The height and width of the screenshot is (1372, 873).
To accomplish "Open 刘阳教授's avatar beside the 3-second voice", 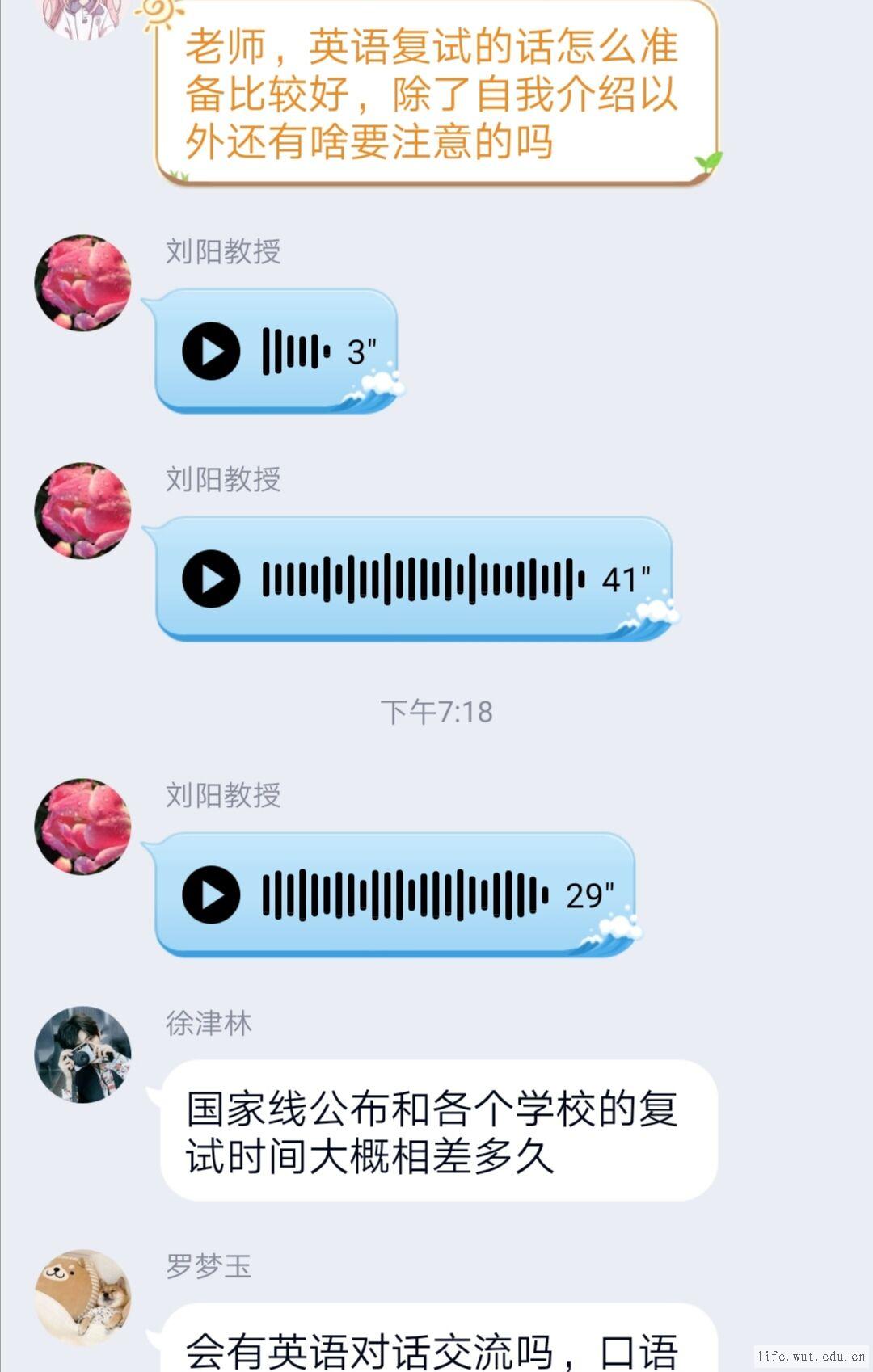I will click(x=82, y=283).
